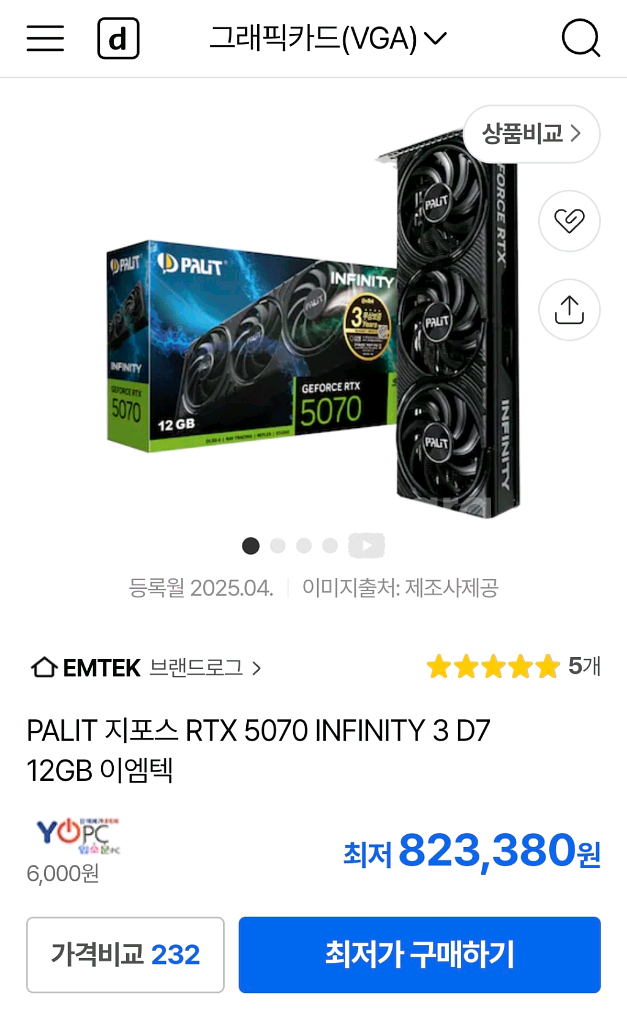Add this product to wishlist
Viewport: 627px width, 1024px height.
pyautogui.click(x=569, y=220)
